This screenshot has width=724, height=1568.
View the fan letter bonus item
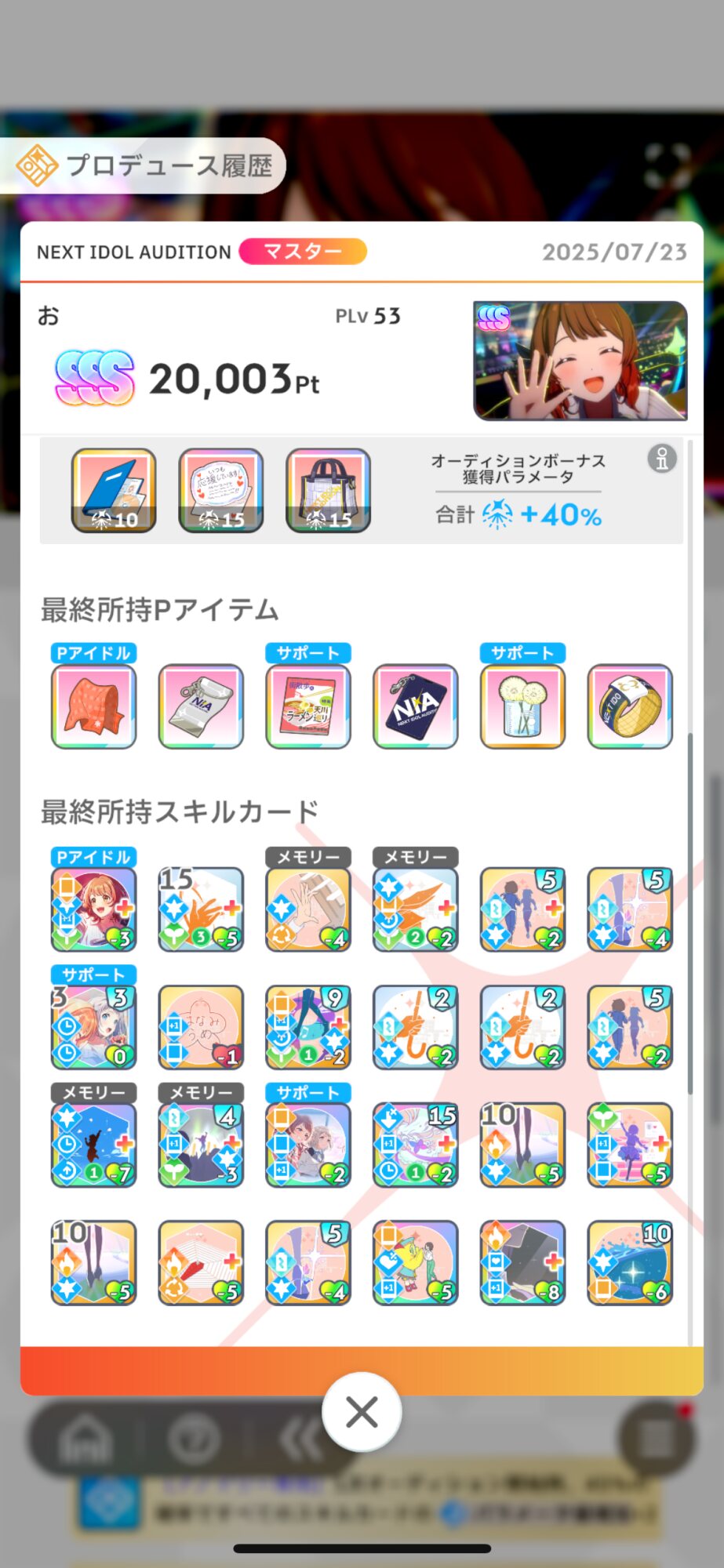pyautogui.click(x=221, y=491)
